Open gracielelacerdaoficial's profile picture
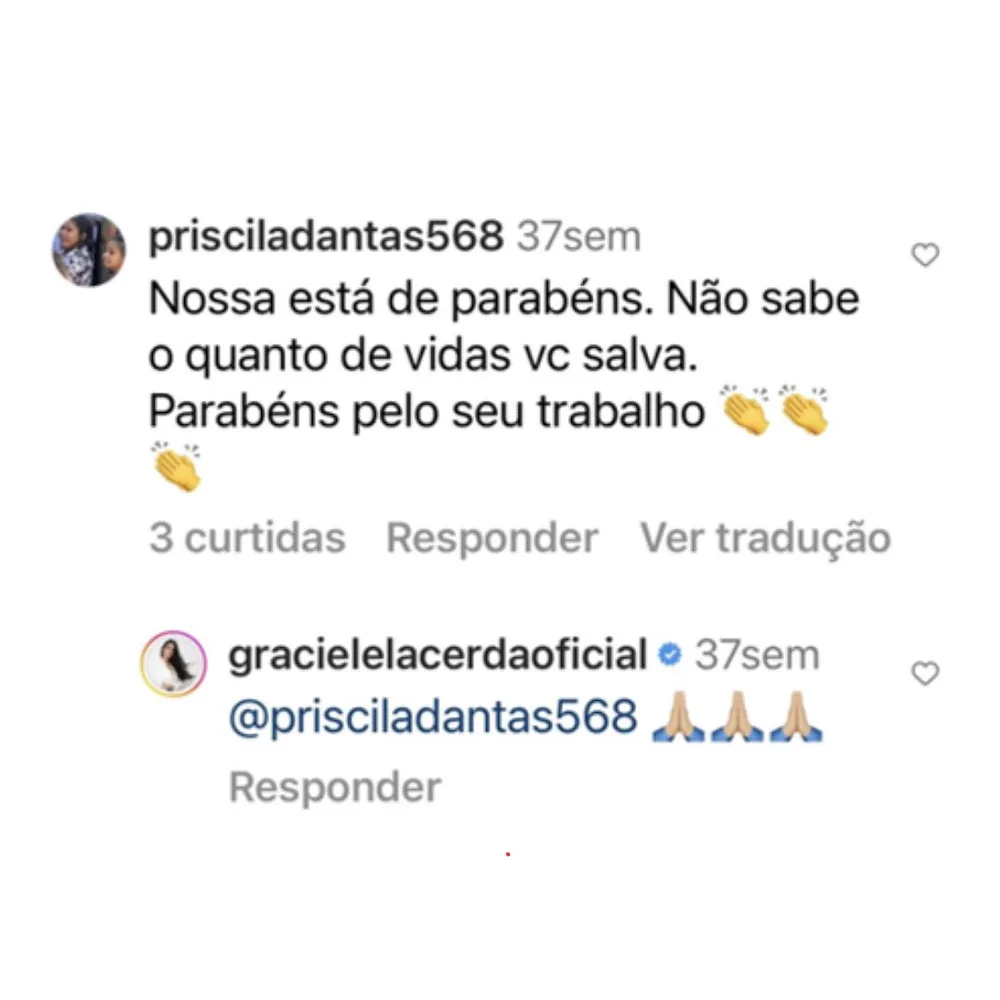The width and height of the screenshot is (1000, 1000). coord(177,662)
